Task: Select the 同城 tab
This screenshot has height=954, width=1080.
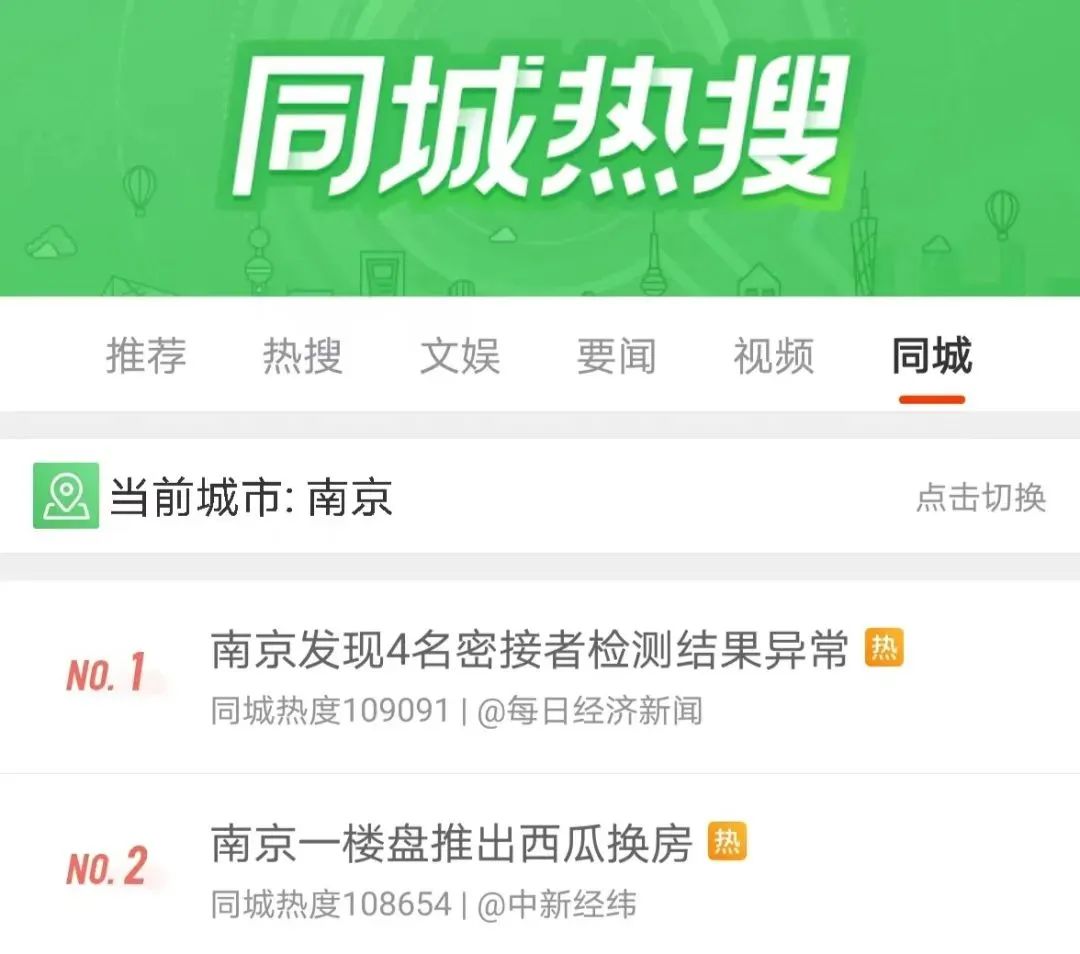Action: 931,356
